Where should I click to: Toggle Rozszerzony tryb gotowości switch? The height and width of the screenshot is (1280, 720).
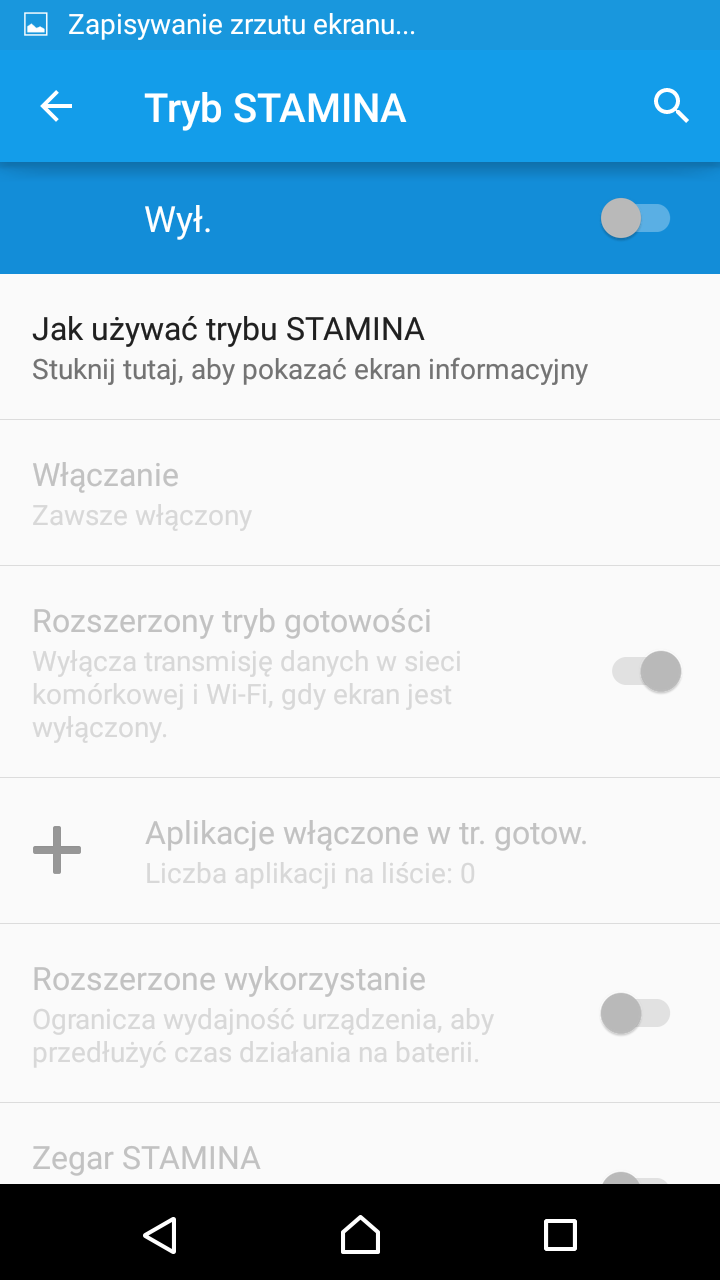click(x=647, y=671)
